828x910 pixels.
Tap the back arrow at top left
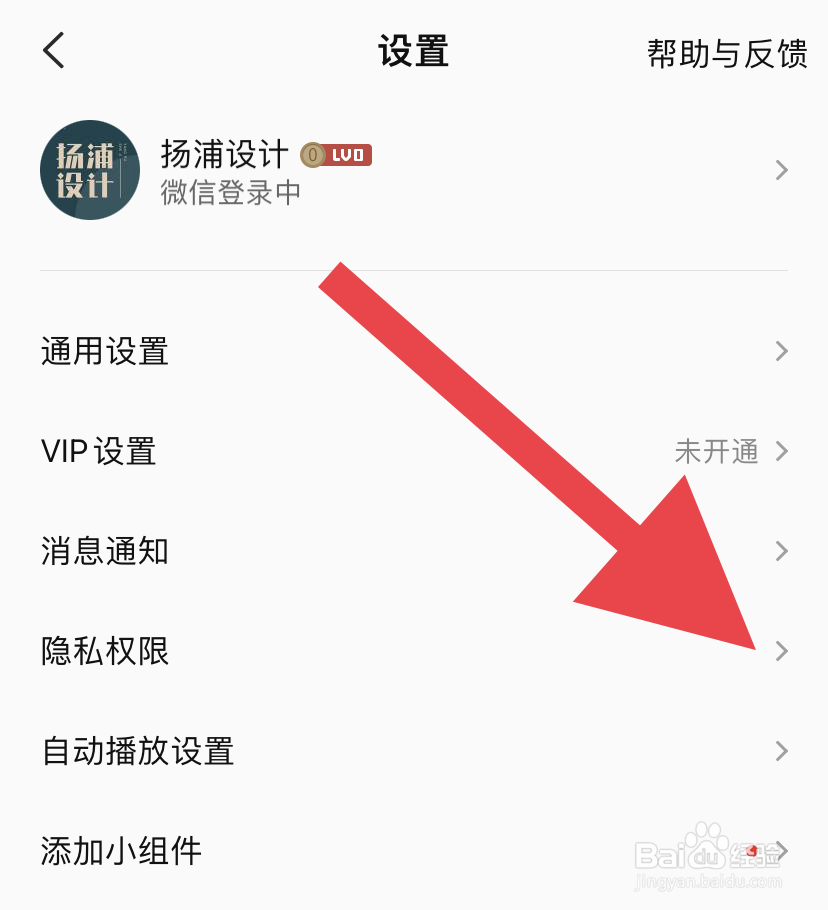(53, 50)
